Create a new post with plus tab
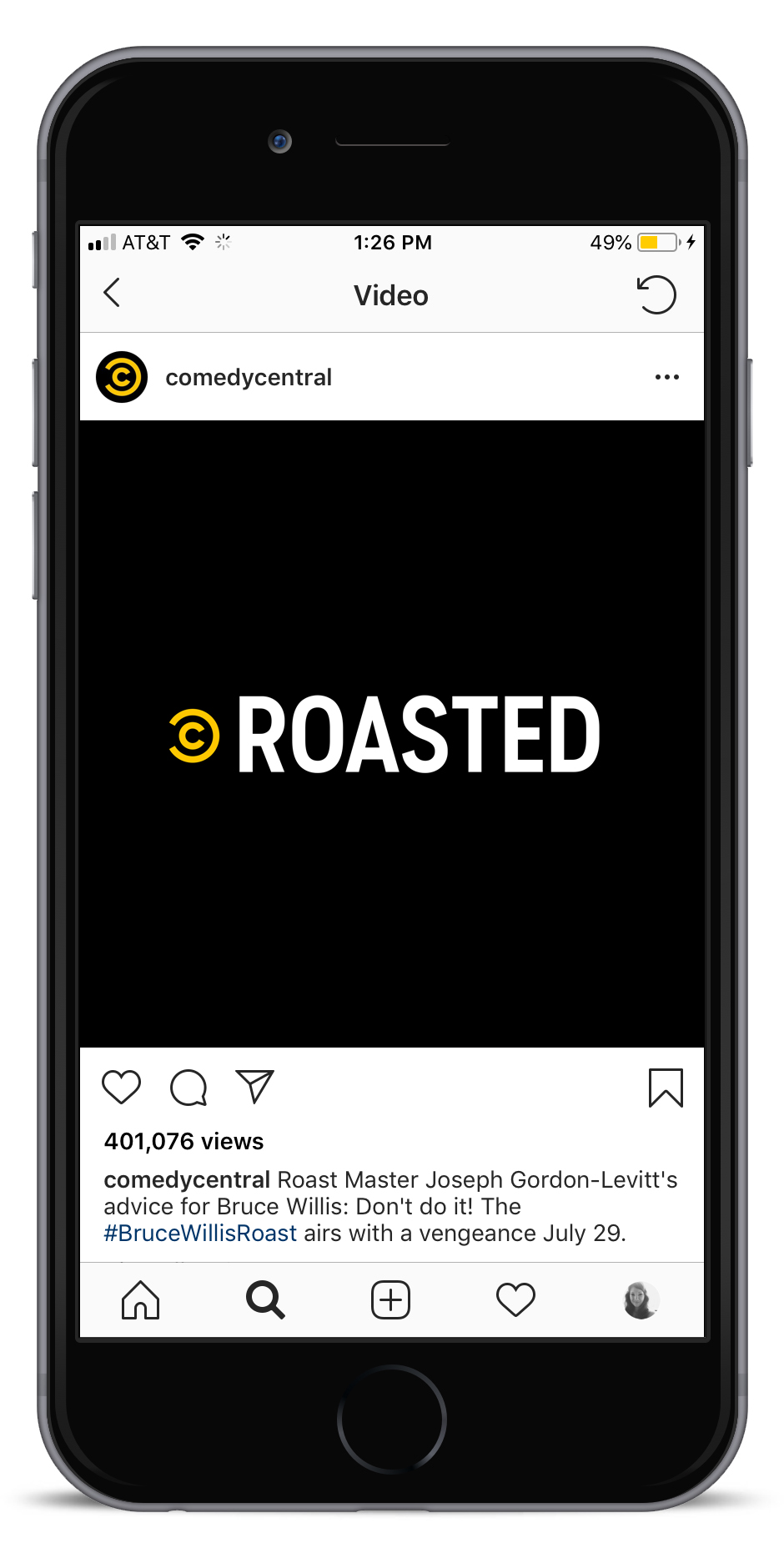 tap(390, 1300)
